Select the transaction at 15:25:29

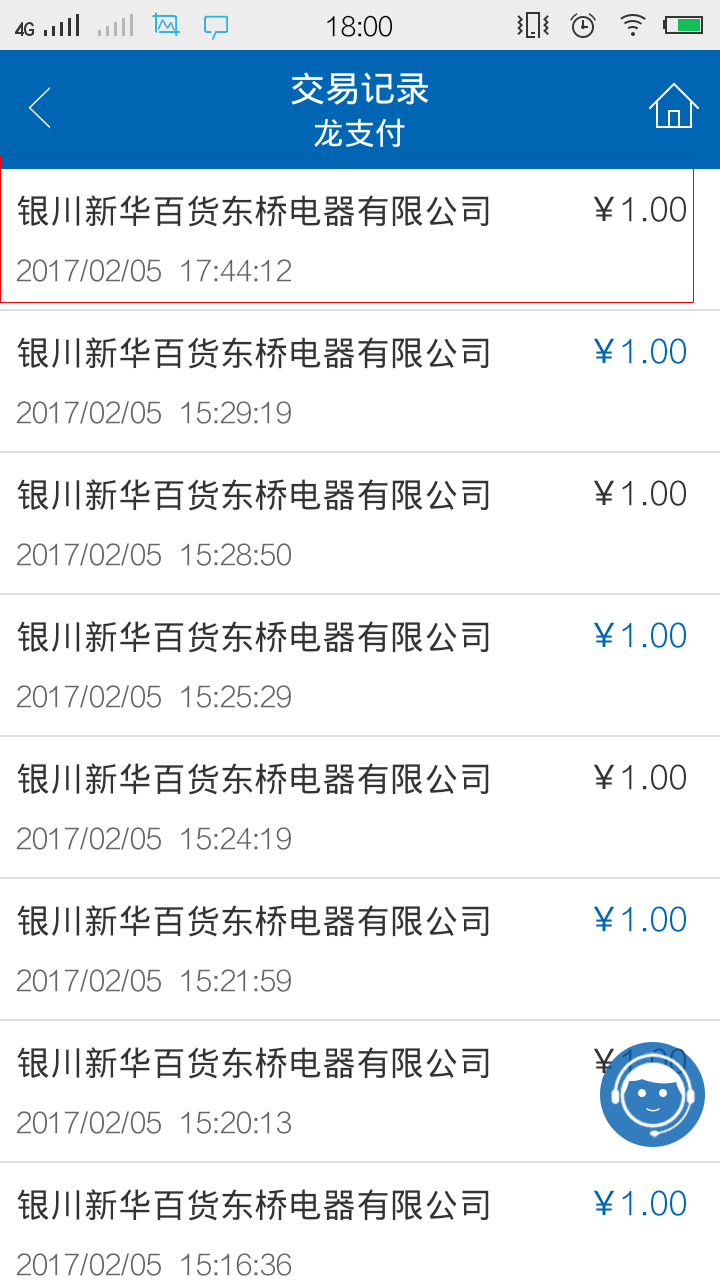[x=360, y=666]
